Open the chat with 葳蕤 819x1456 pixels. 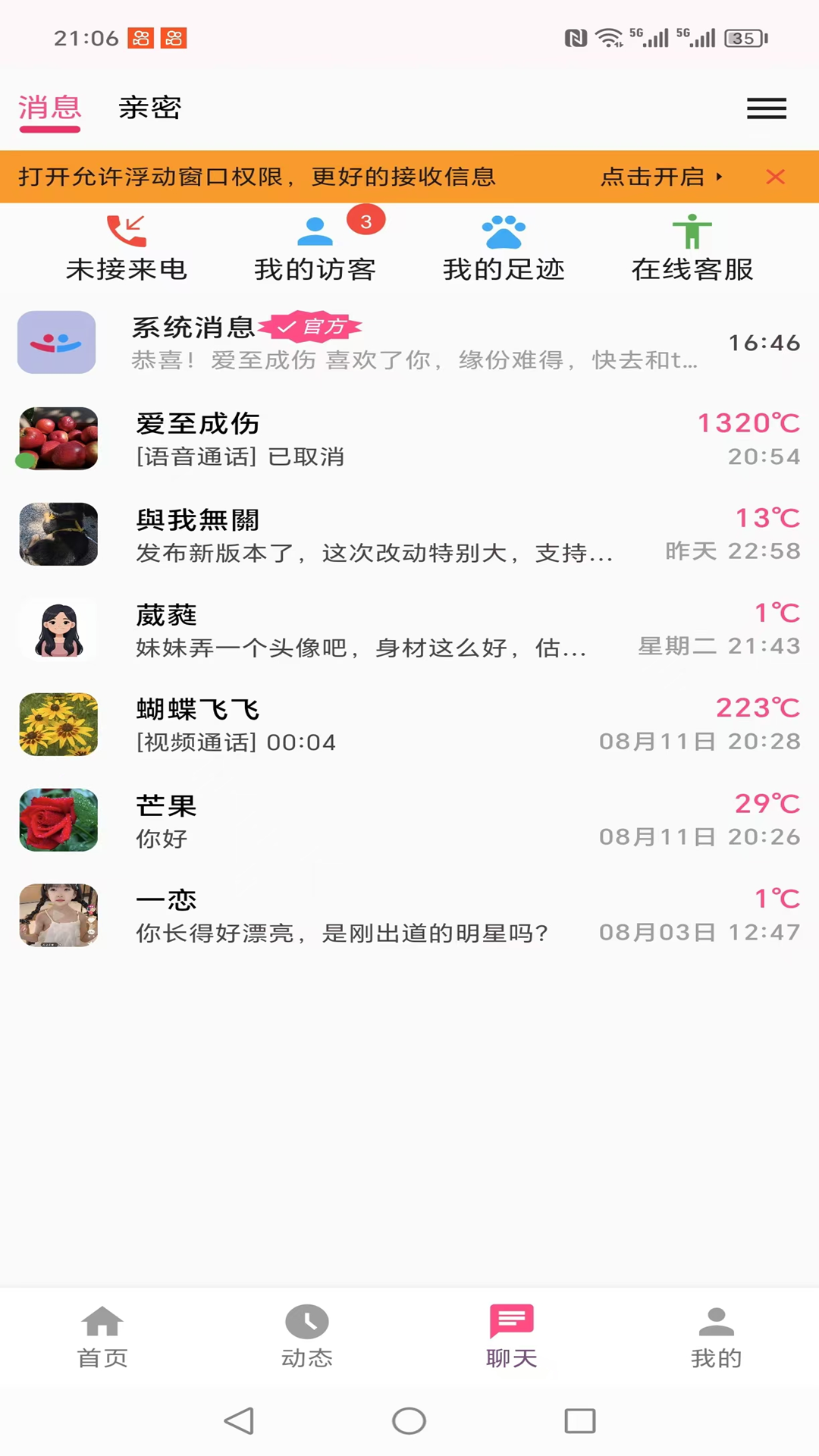tap(409, 629)
